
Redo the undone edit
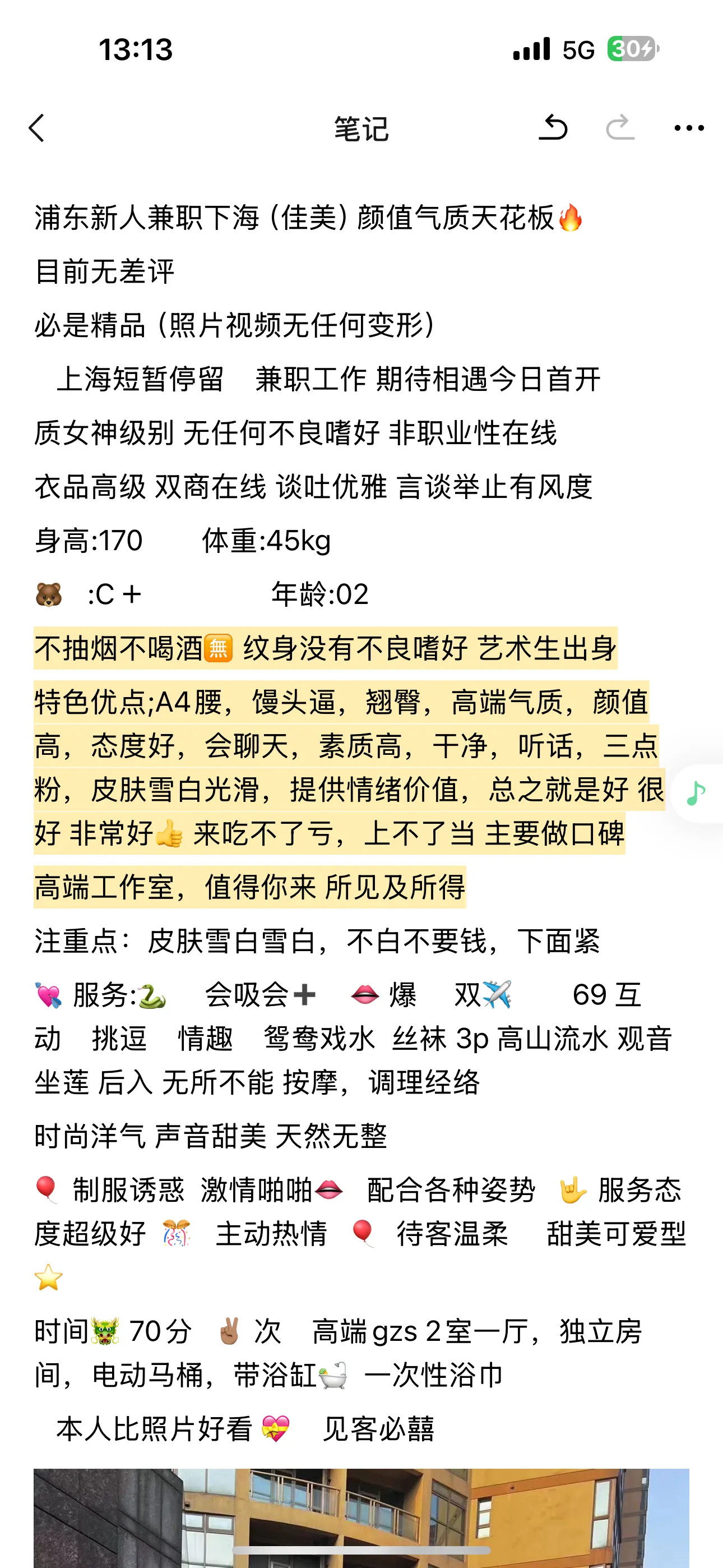click(620, 128)
